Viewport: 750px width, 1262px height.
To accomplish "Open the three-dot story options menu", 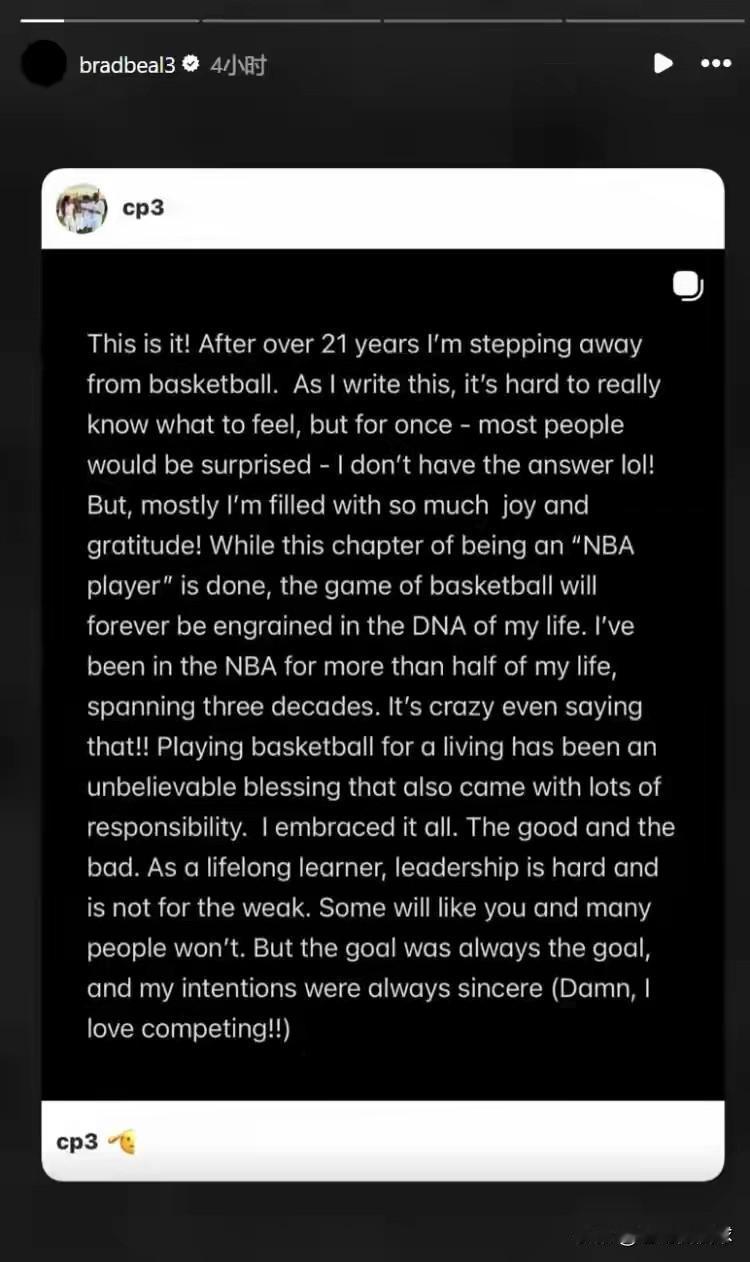I will tap(716, 64).
